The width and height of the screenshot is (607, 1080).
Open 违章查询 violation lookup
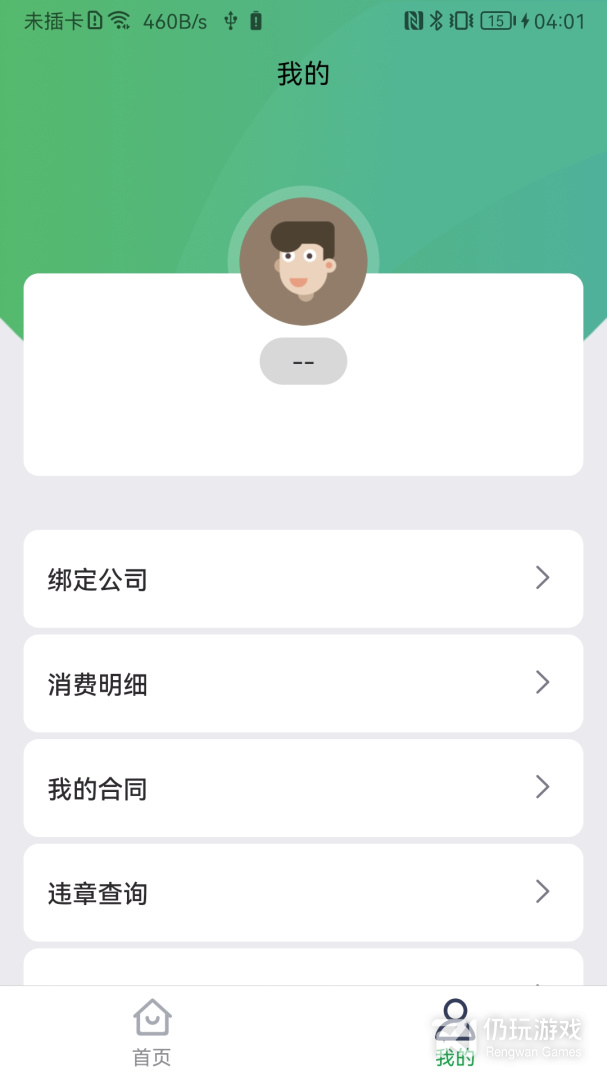coord(303,893)
